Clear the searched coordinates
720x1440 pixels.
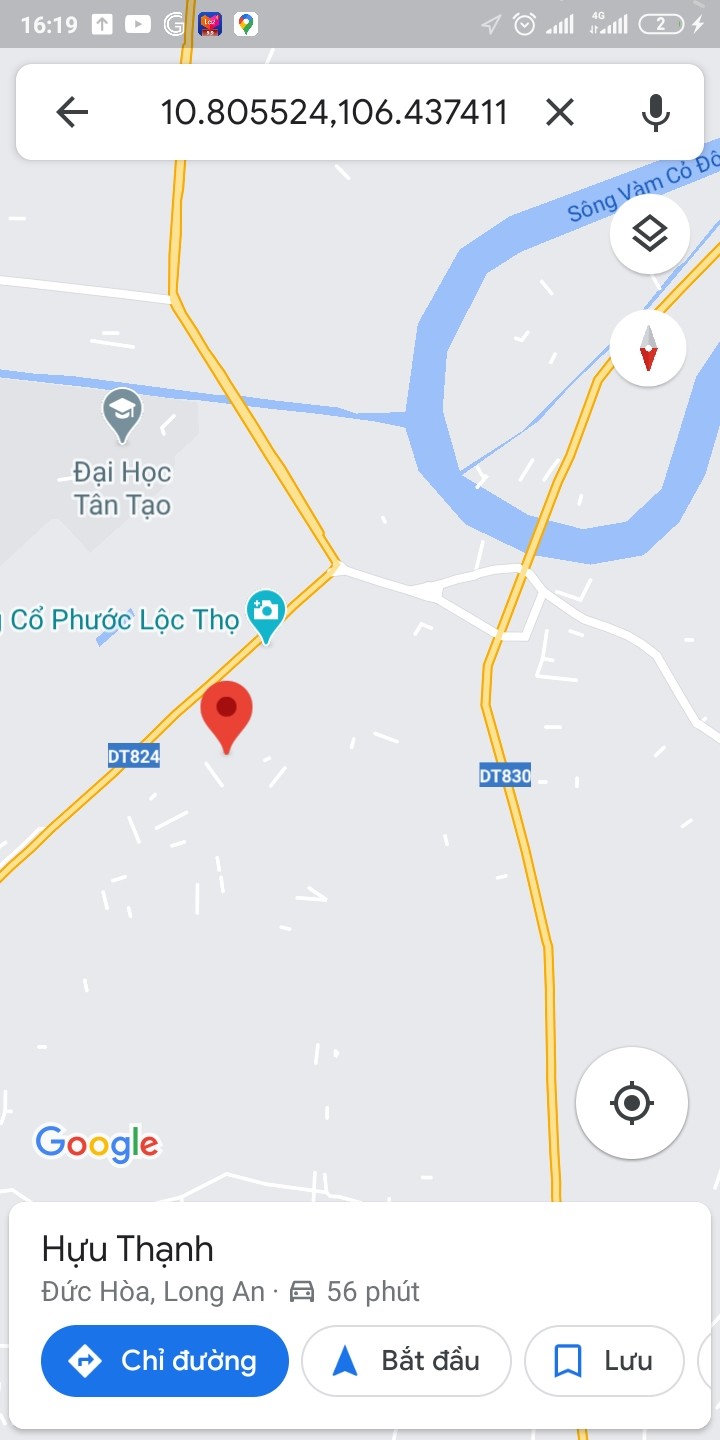560,112
